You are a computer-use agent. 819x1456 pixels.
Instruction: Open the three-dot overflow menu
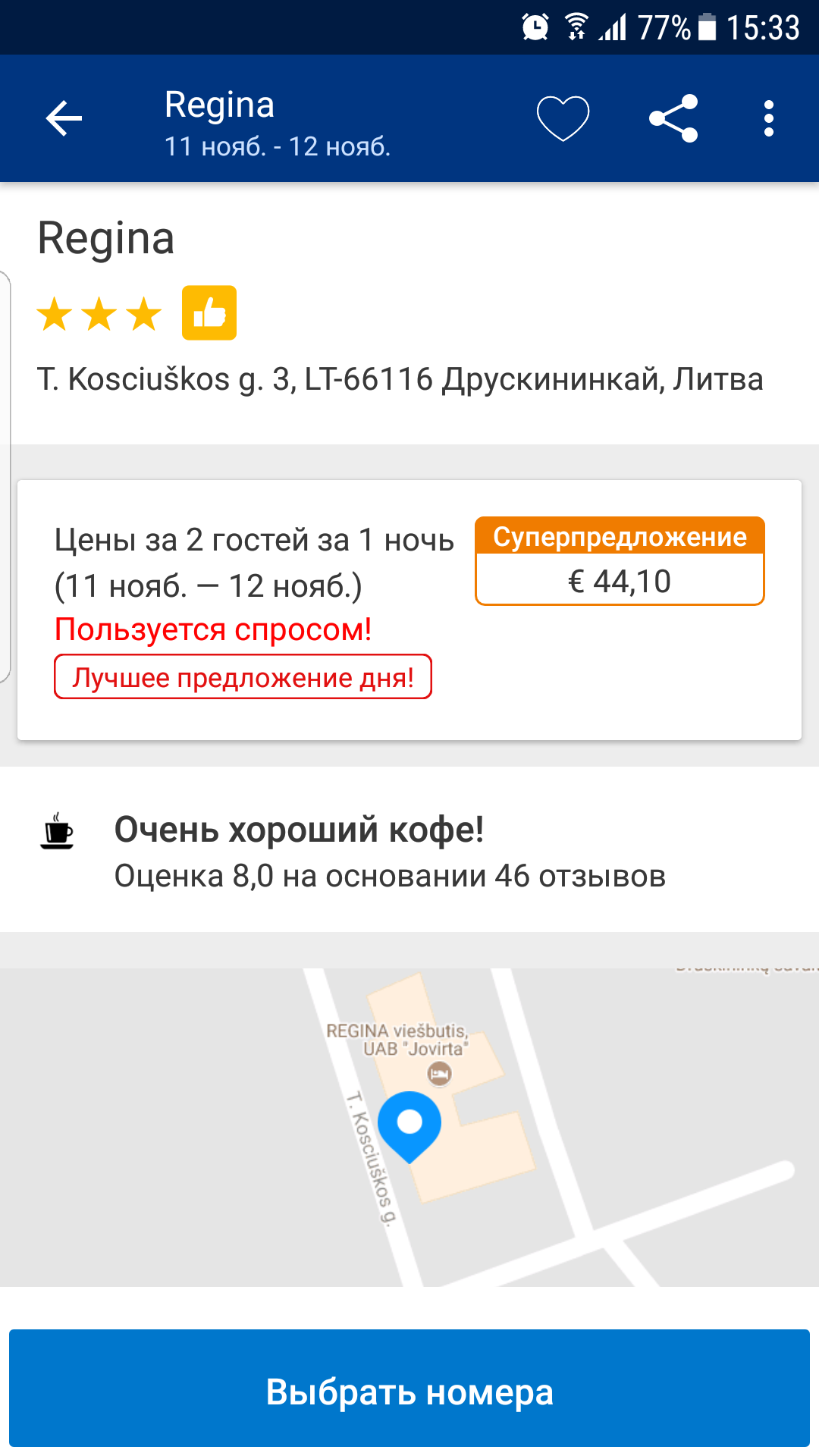pos(769,119)
